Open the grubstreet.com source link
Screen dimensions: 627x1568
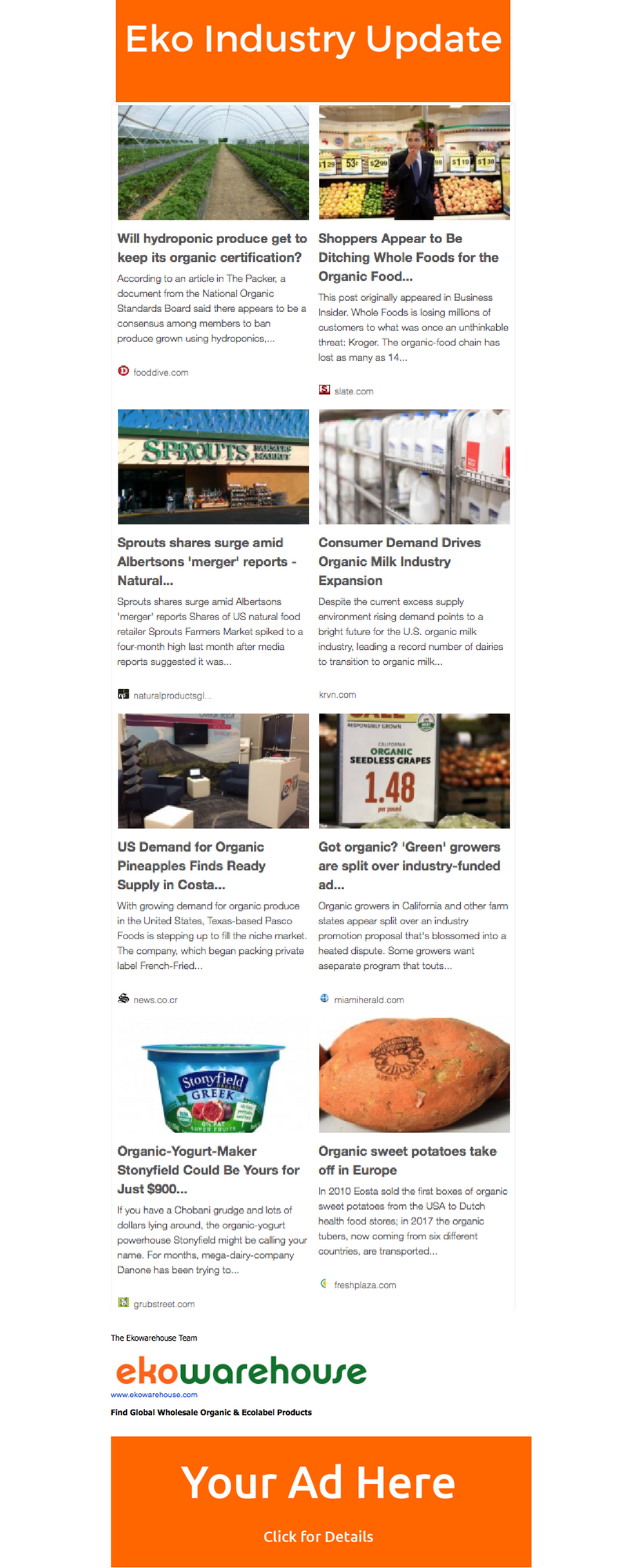click(x=164, y=1304)
